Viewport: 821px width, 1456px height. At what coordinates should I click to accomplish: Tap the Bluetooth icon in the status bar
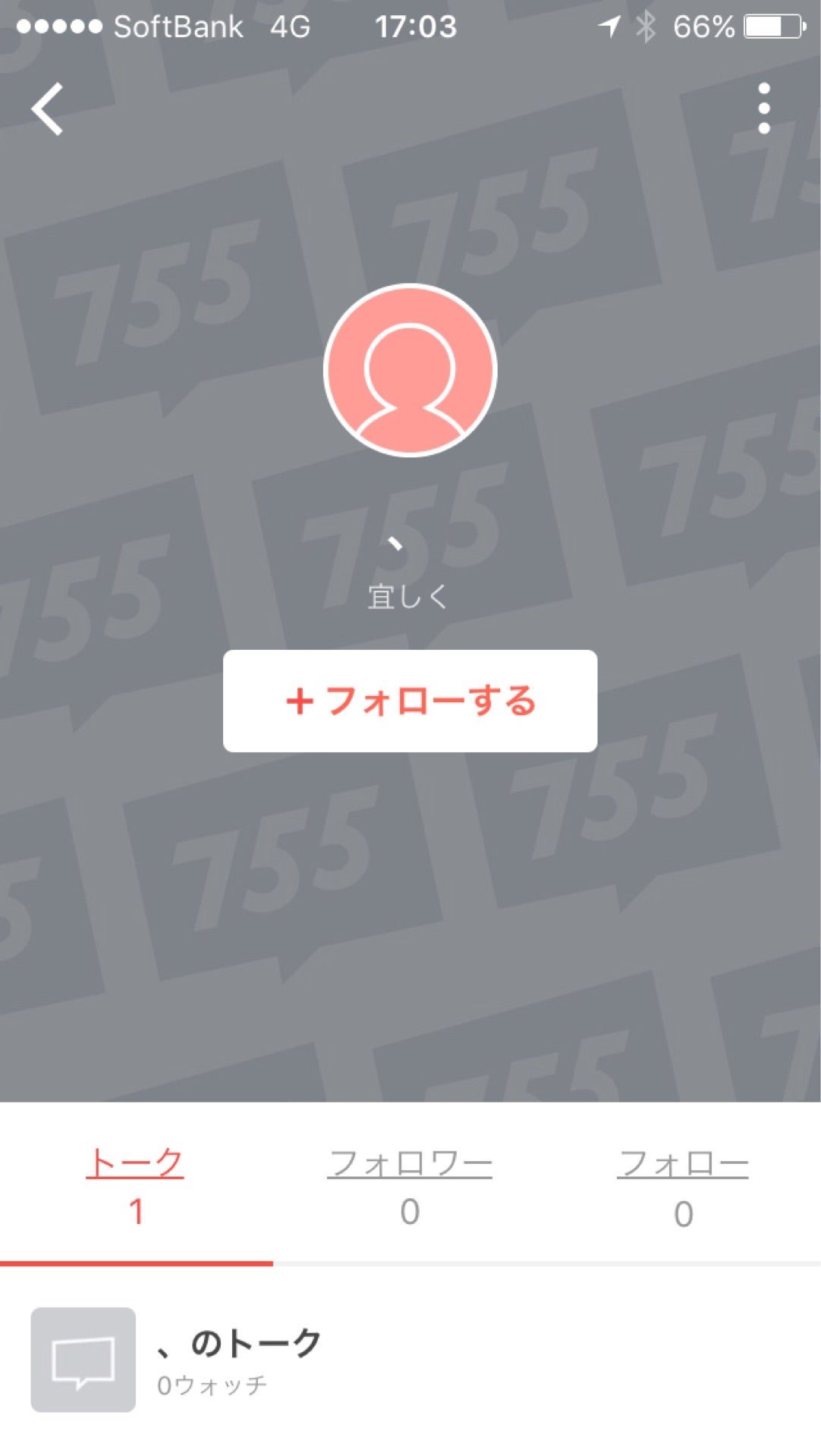pyautogui.click(x=647, y=25)
